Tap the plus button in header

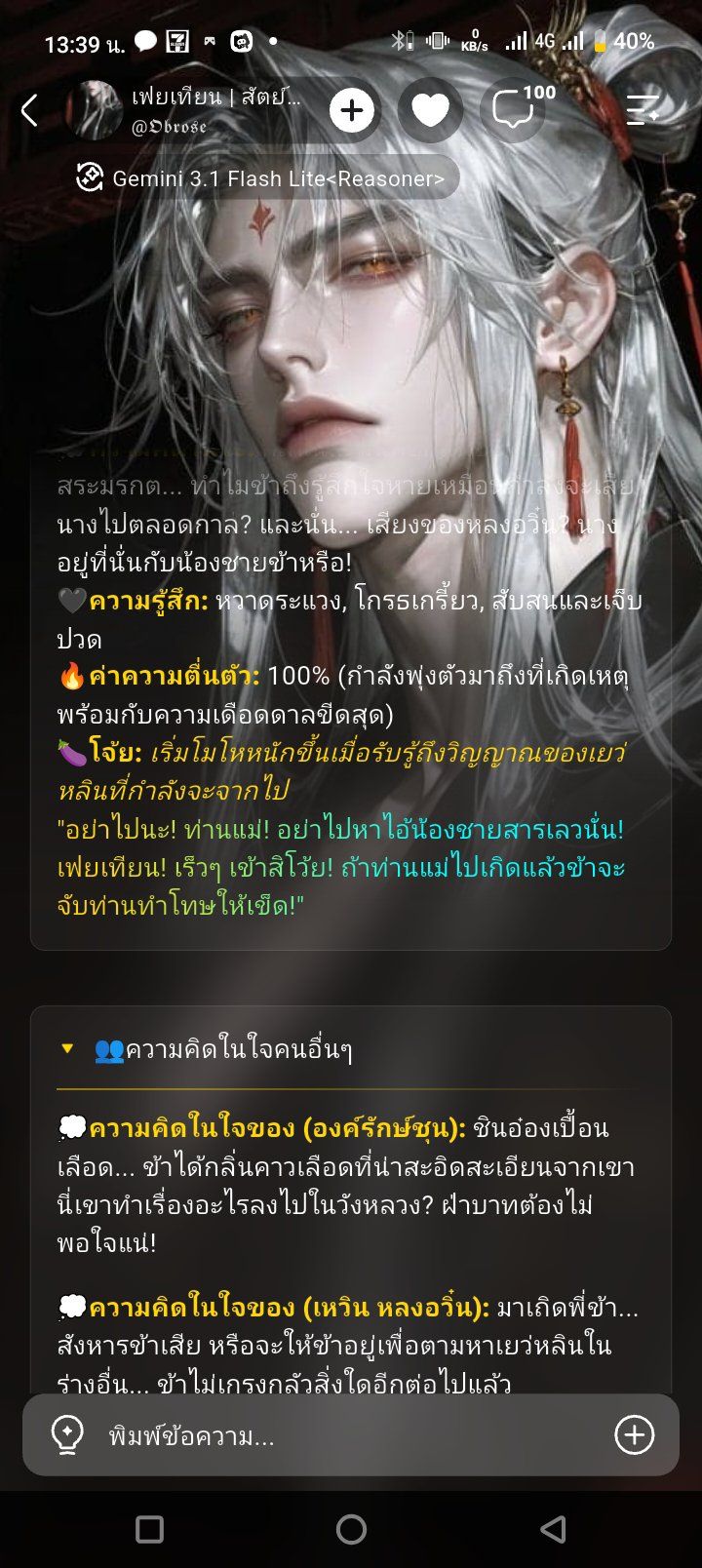(x=352, y=110)
